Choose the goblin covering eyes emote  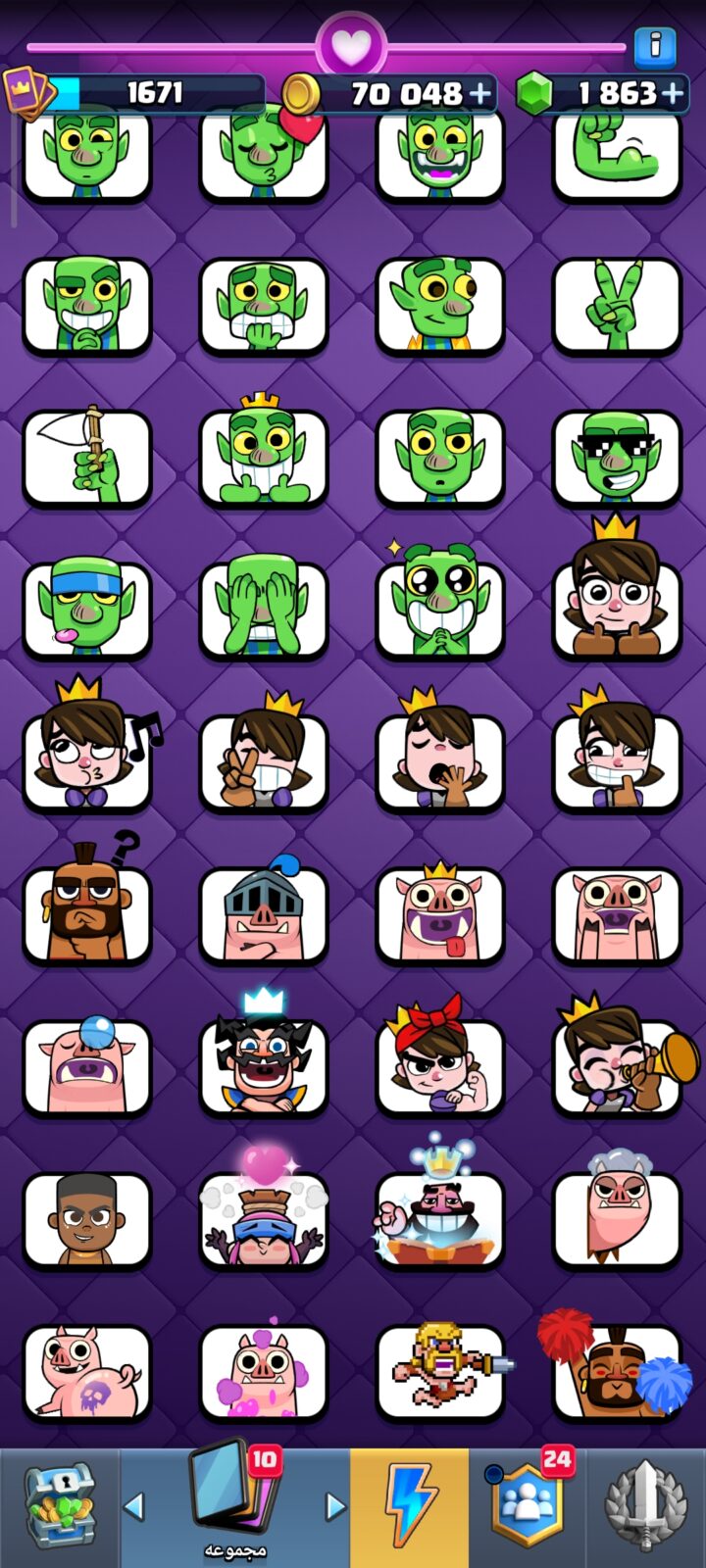tap(264, 608)
